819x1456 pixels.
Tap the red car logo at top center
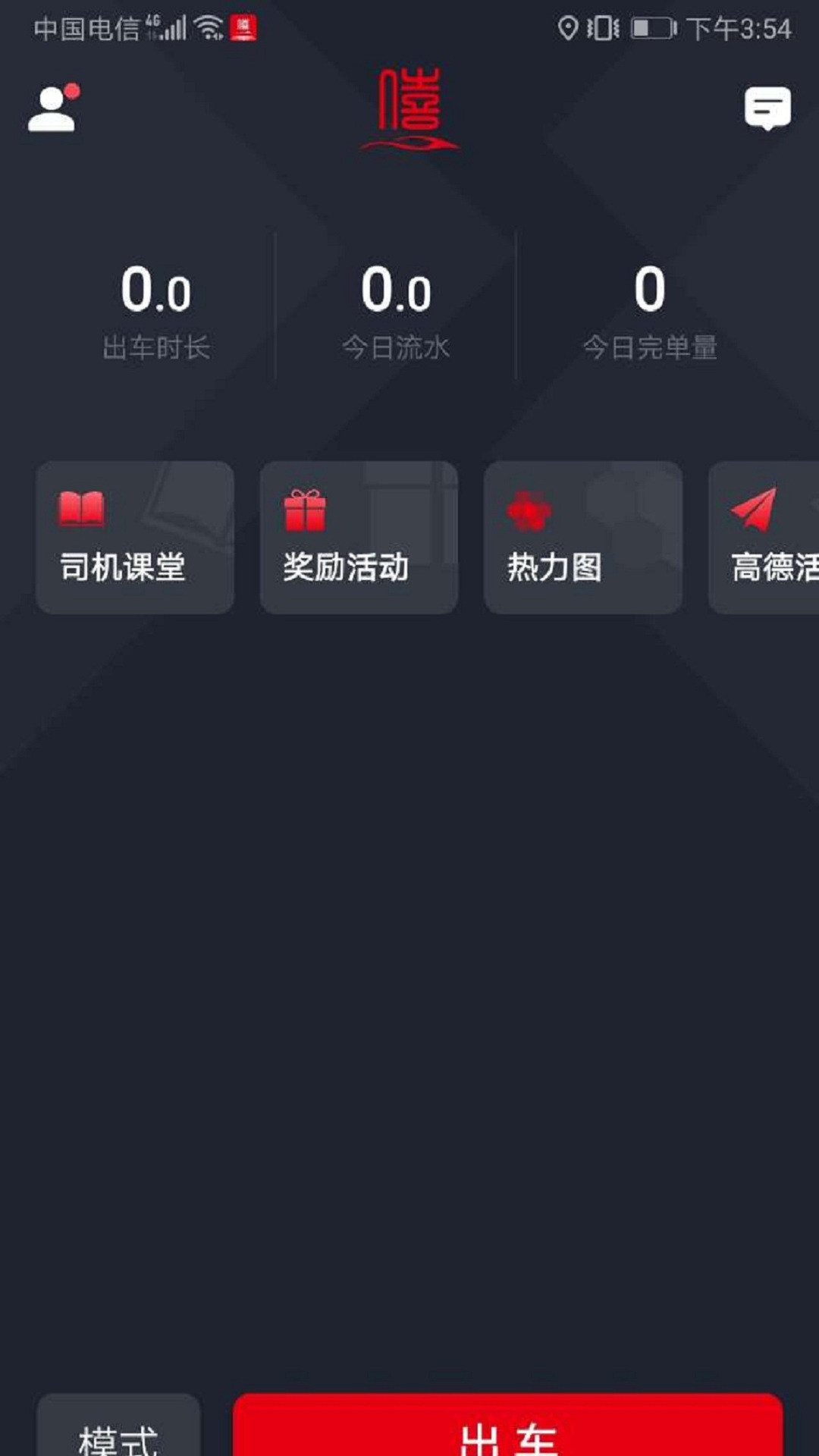click(x=409, y=110)
